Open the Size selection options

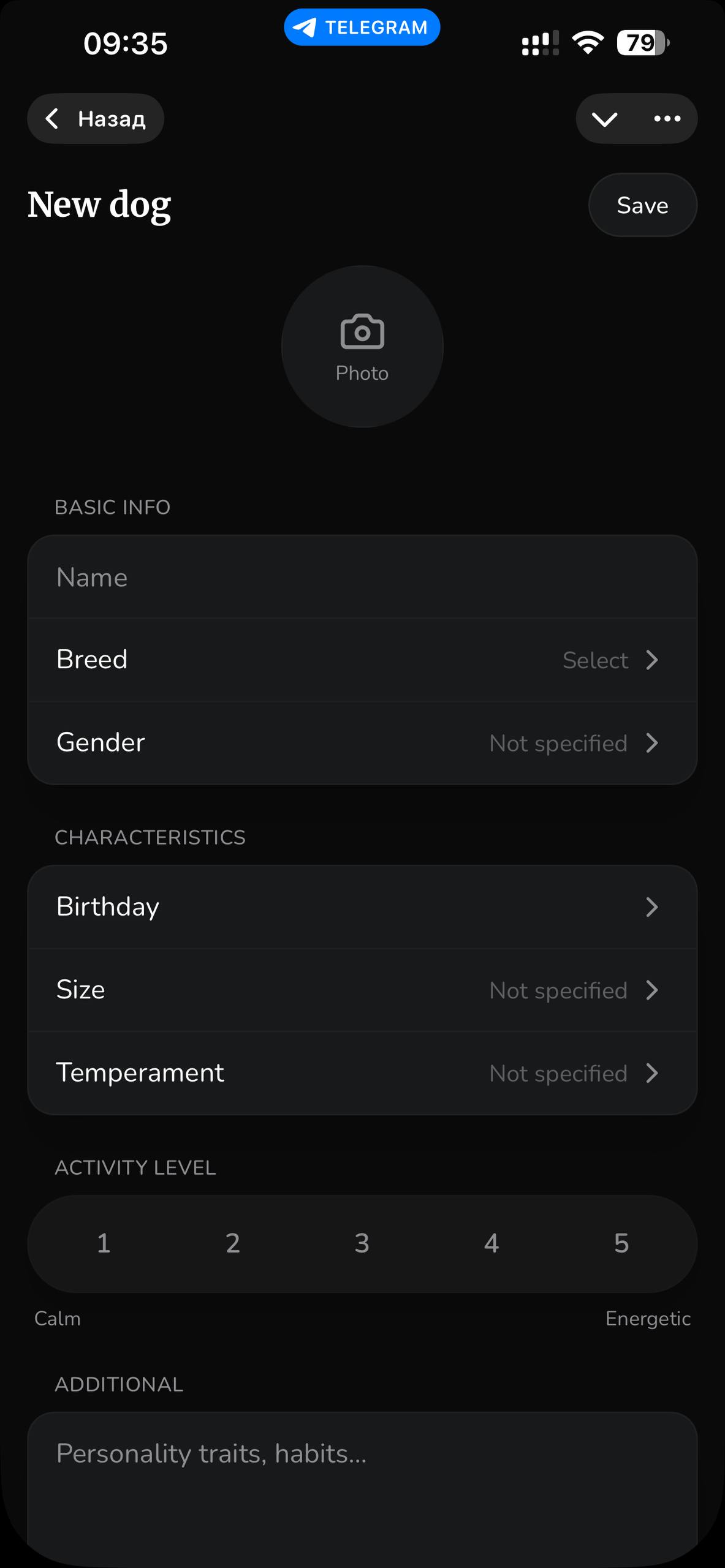(362, 990)
